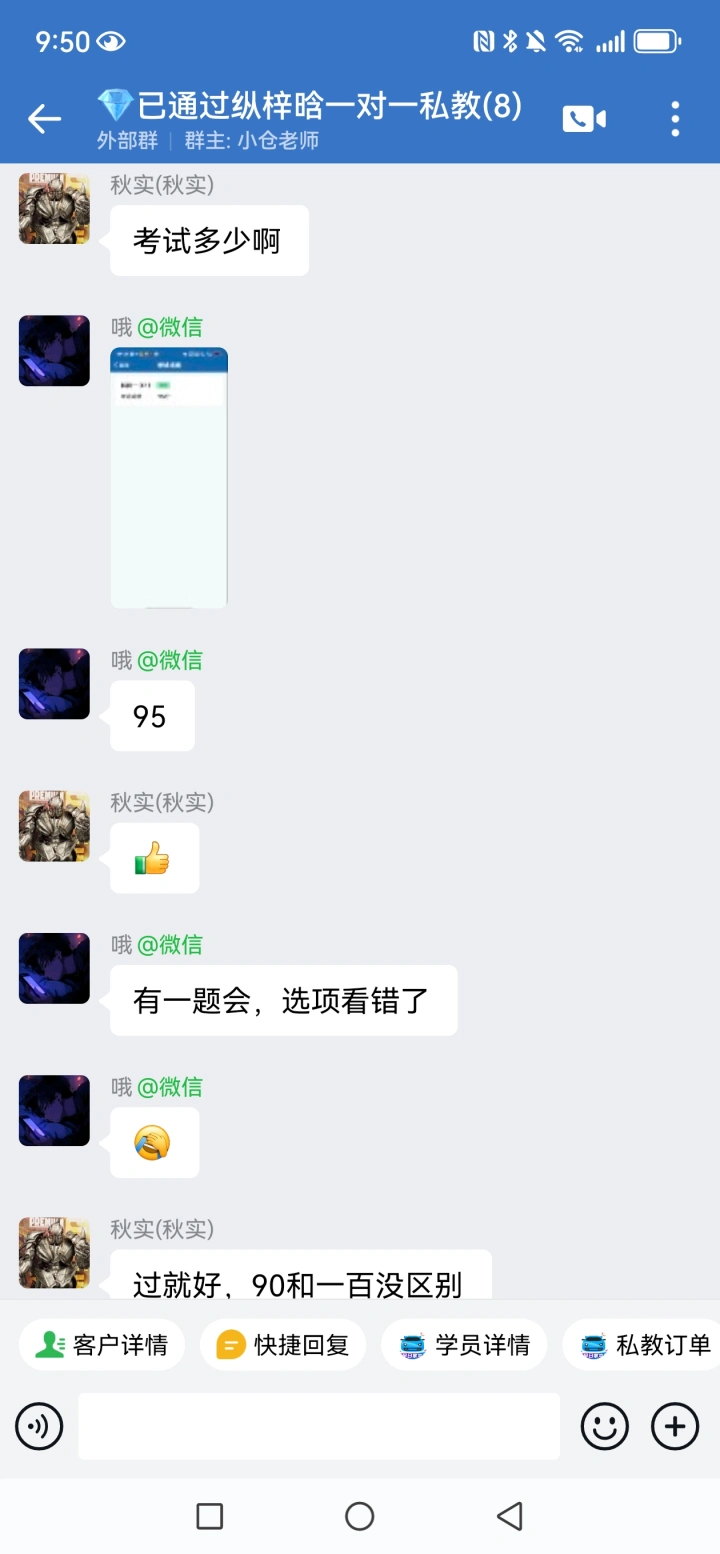The height and width of the screenshot is (1554, 720).
Task: Open the overflow menu
Action: tap(675, 119)
